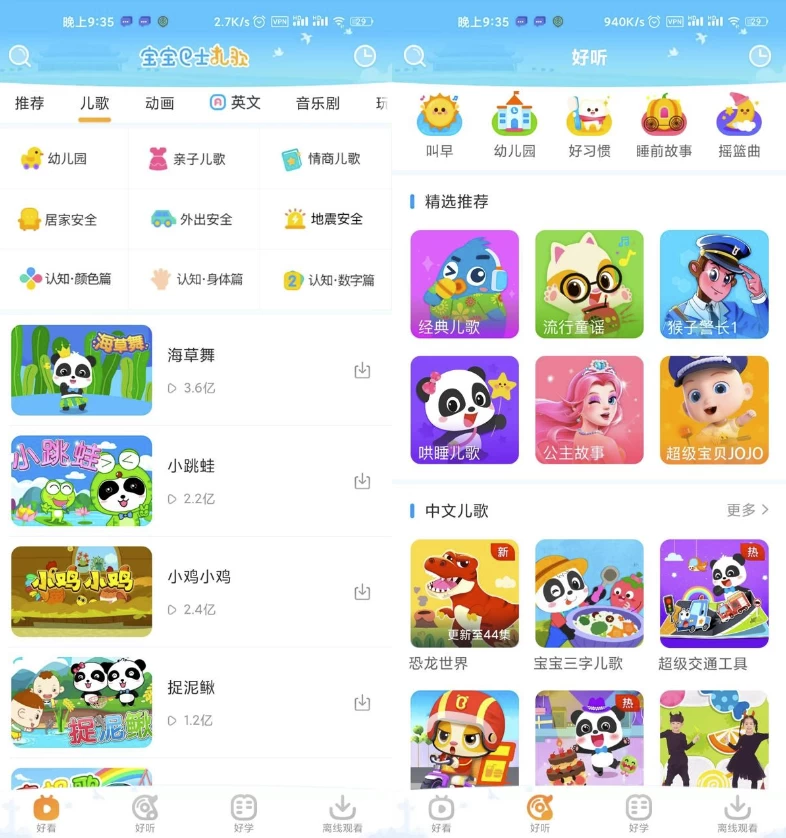Viewport: 786px width, 838px height.
Task: Tap the 叫早 shortcut
Action: (x=439, y=125)
